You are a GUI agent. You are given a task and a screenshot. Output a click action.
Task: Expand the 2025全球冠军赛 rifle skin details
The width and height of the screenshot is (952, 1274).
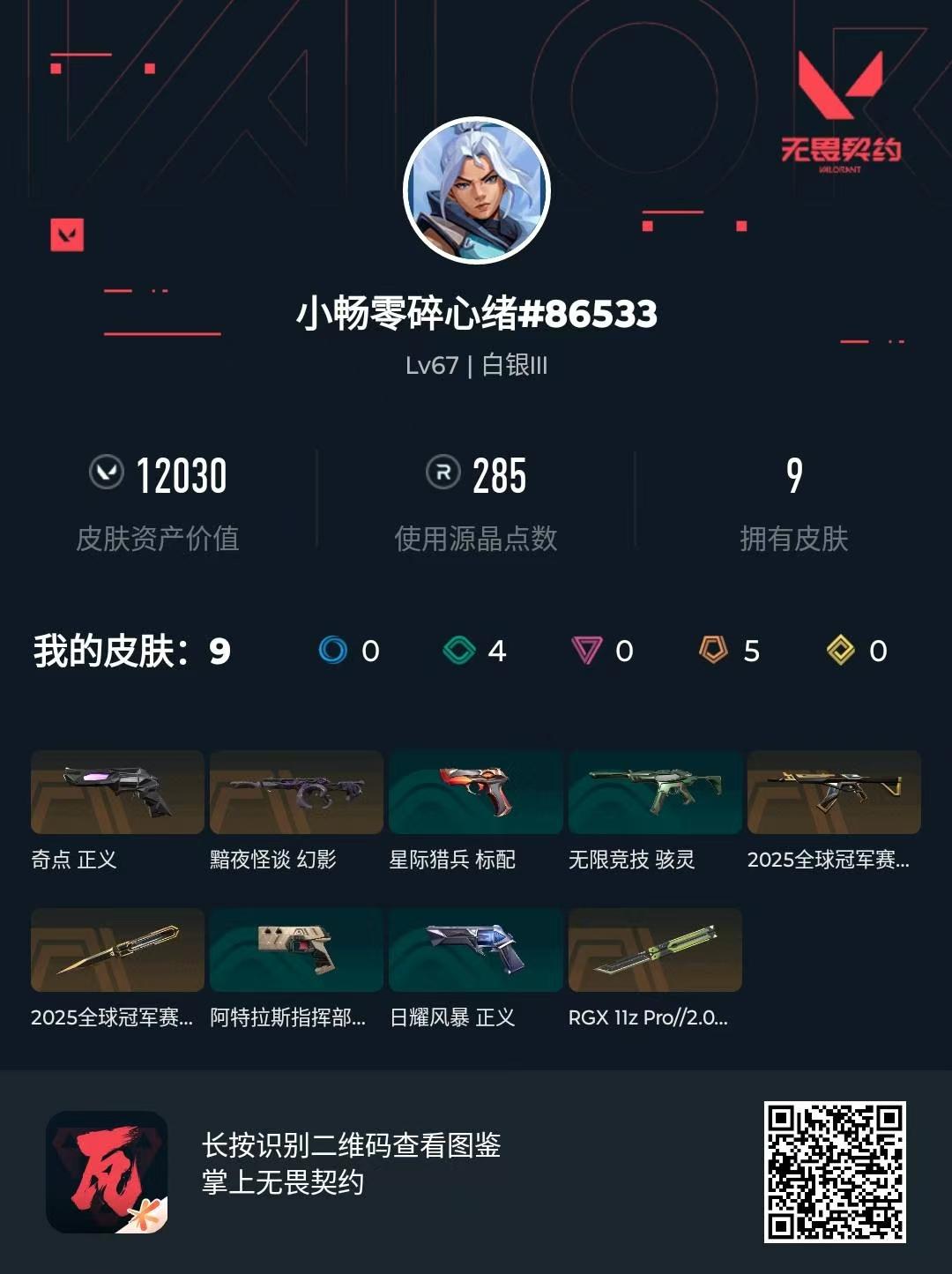836,793
